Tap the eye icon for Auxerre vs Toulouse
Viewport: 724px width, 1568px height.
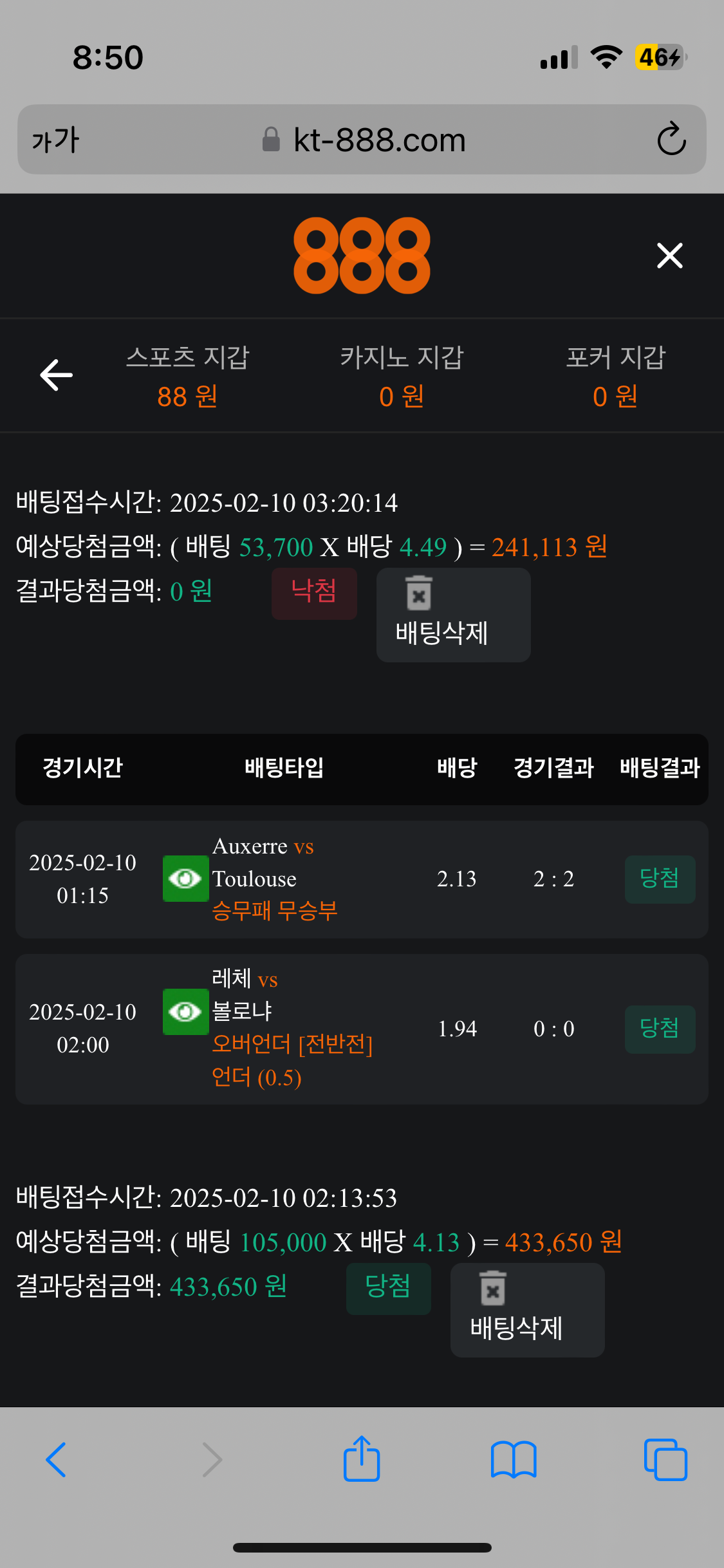click(185, 879)
